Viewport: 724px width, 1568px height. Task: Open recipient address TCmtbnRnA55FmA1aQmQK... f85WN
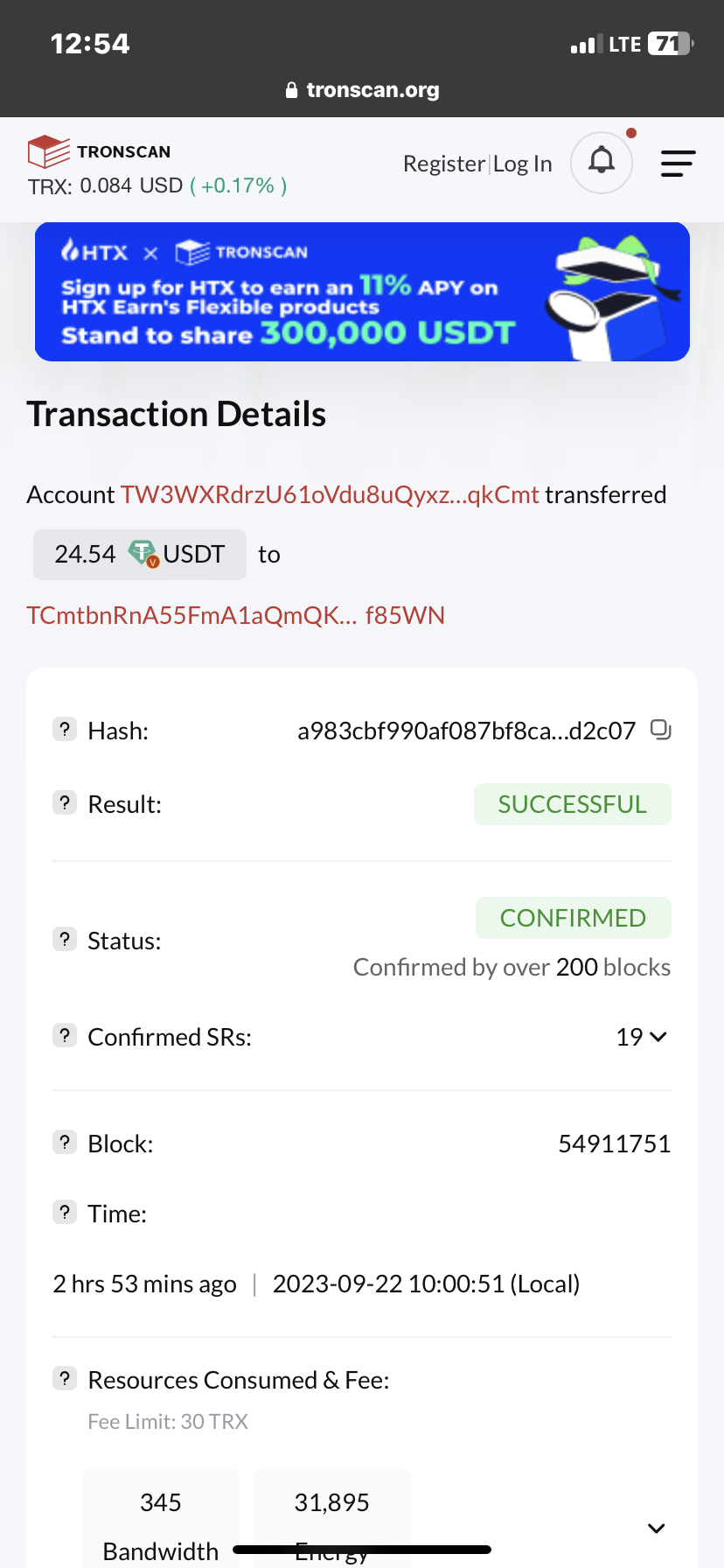point(235,615)
